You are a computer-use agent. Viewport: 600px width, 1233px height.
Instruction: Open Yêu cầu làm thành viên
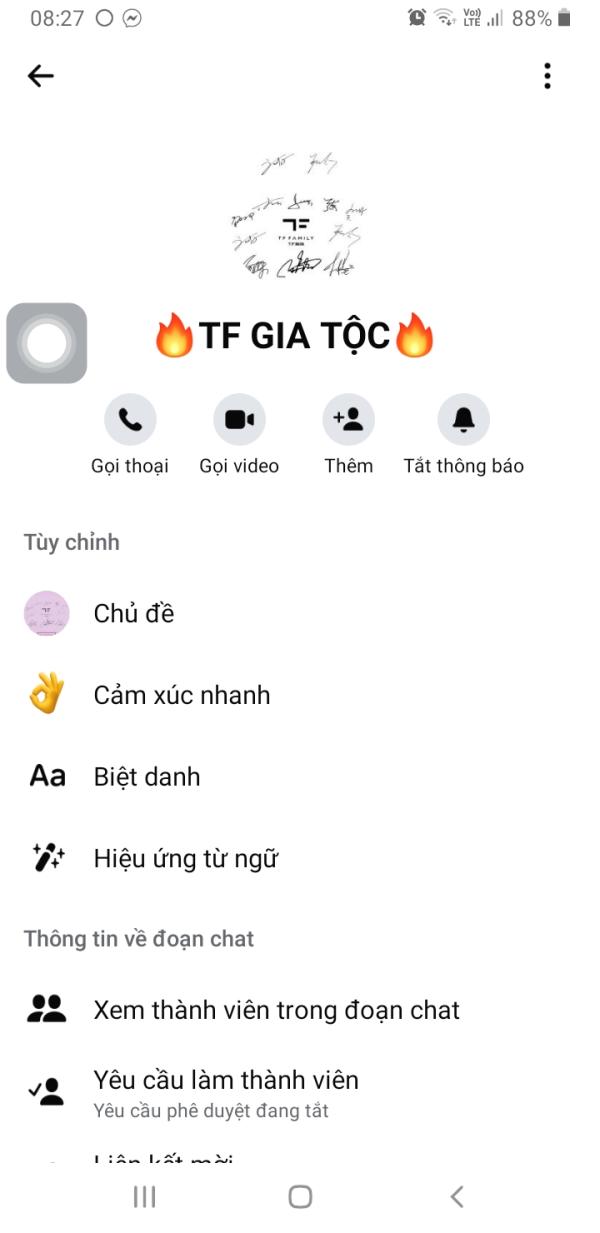click(300, 1092)
